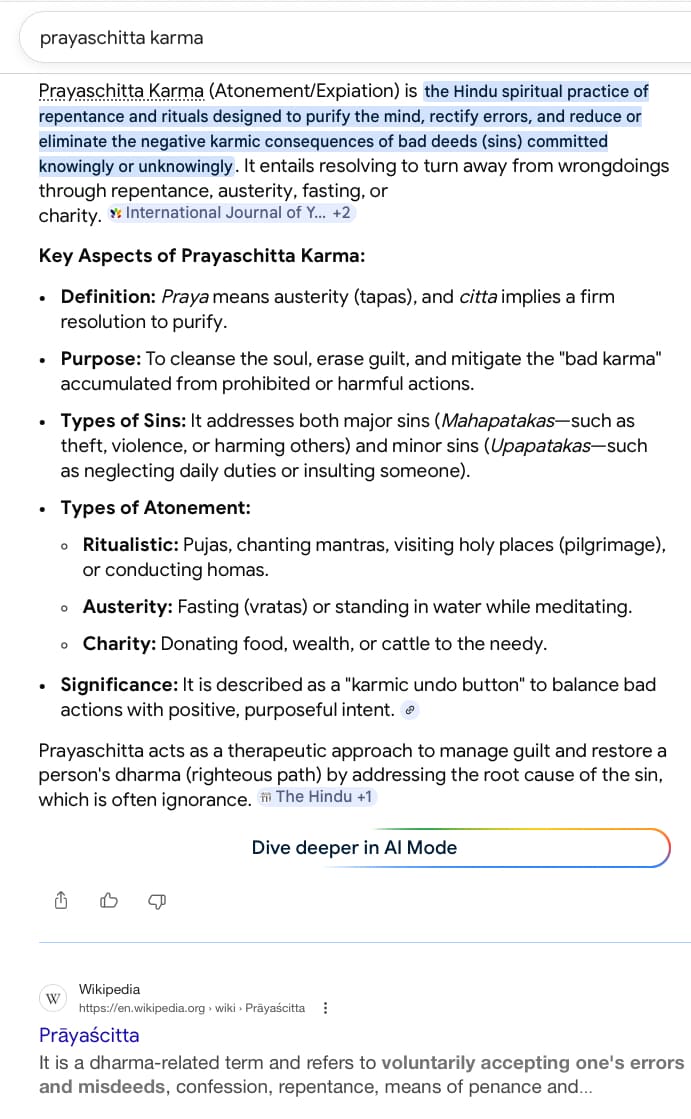Give the AI overview a thumbs down
691x1119 pixels.
click(x=157, y=901)
